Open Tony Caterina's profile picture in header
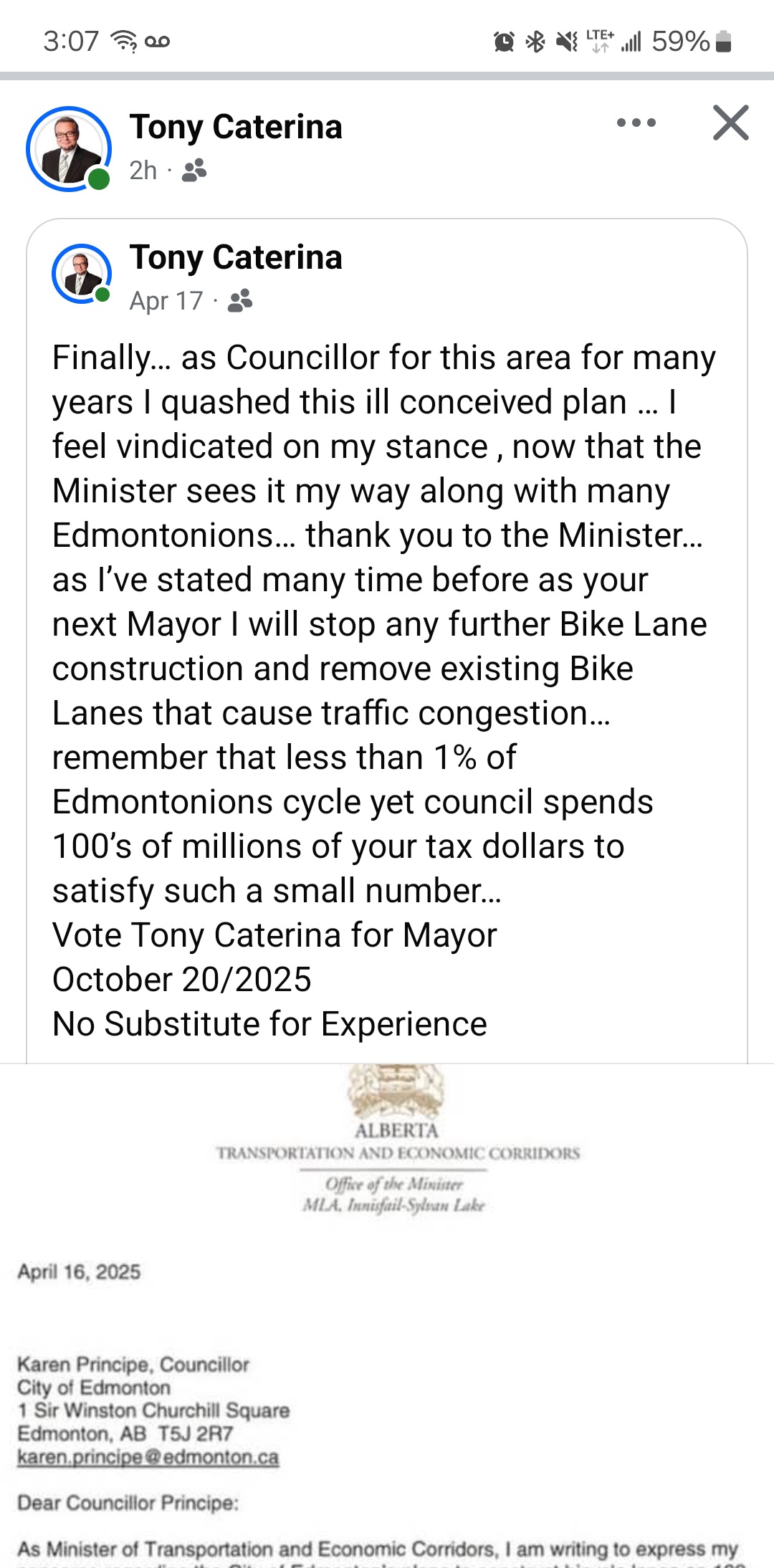The width and height of the screenshot is (774, 1568). (69, 149)
